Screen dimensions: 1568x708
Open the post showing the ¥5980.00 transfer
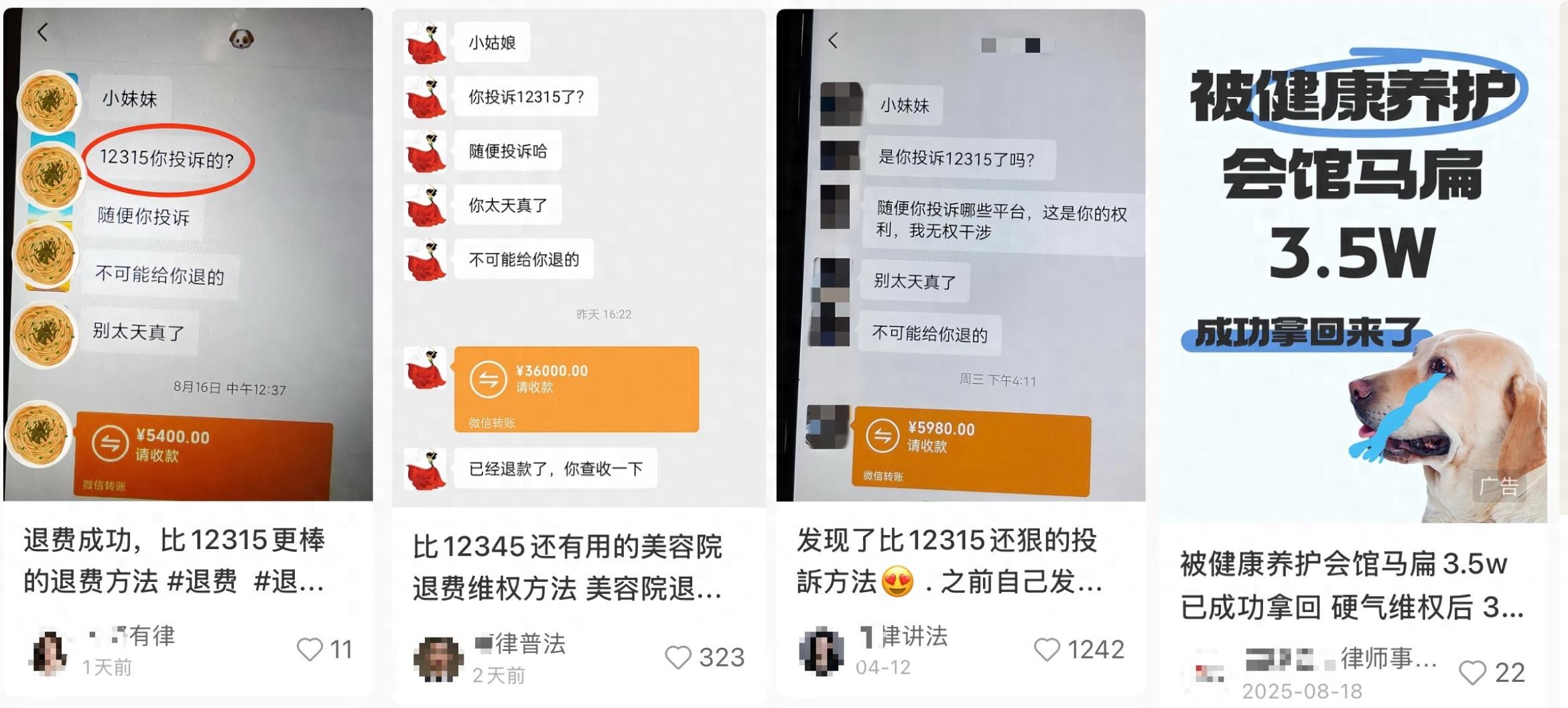[x=960, y=255]
